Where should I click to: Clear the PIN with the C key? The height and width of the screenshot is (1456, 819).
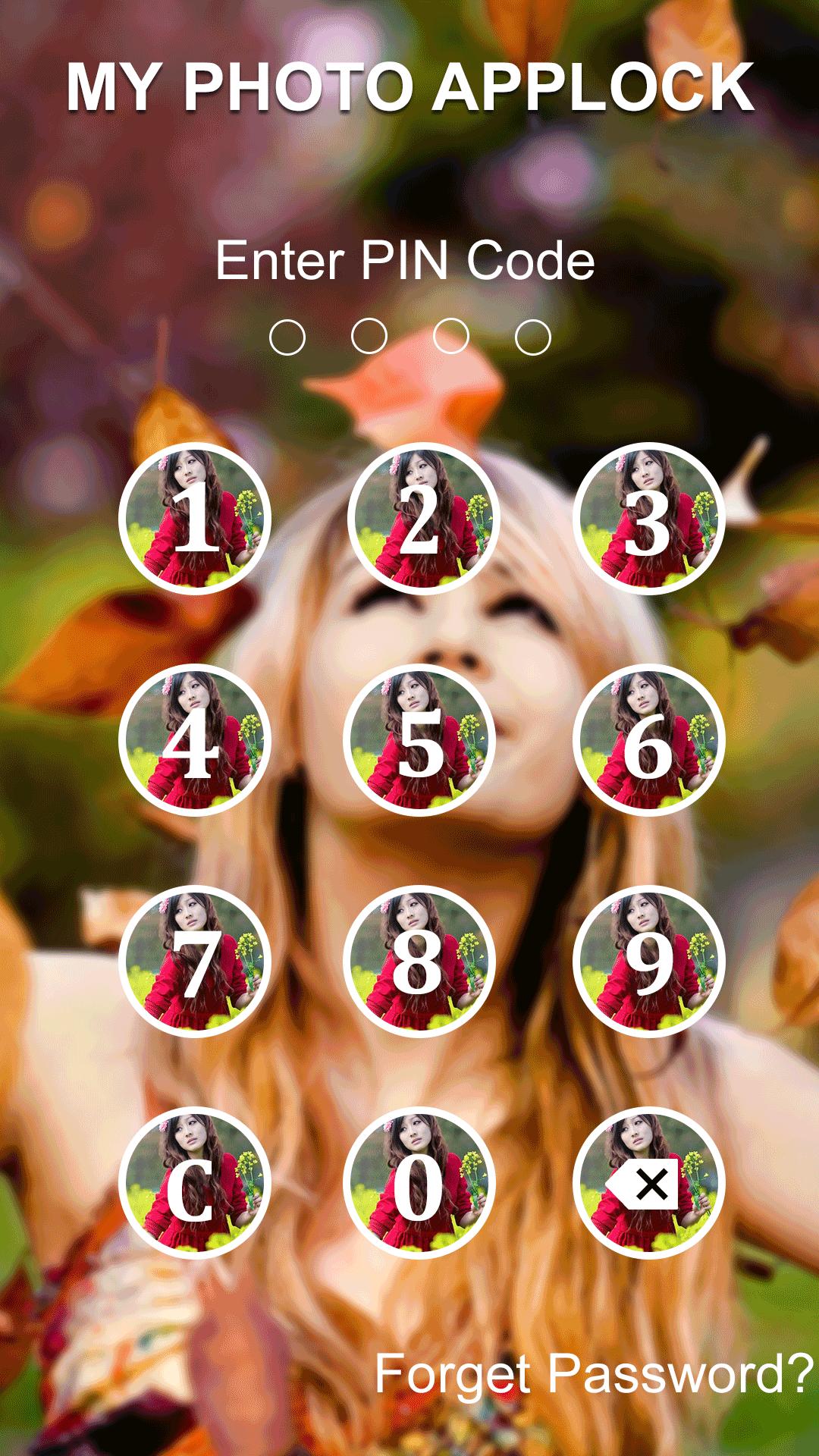[195, 1183]
